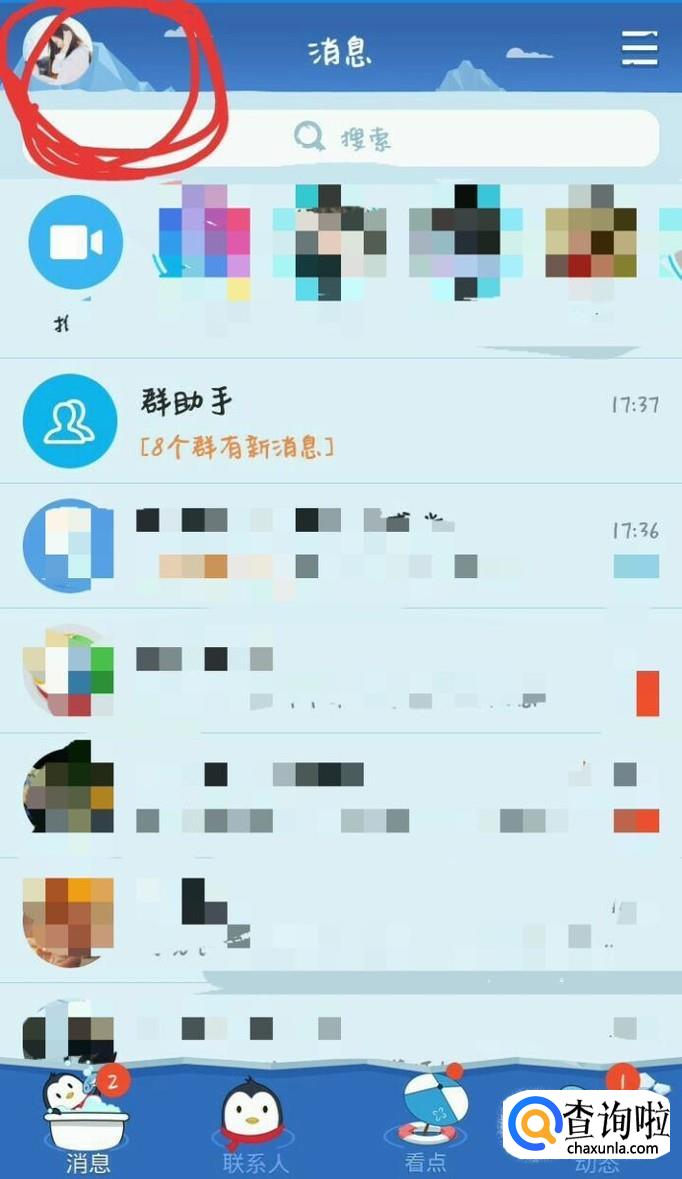
Task: Switch to the 看点 tab
Action: (426, 1125)
